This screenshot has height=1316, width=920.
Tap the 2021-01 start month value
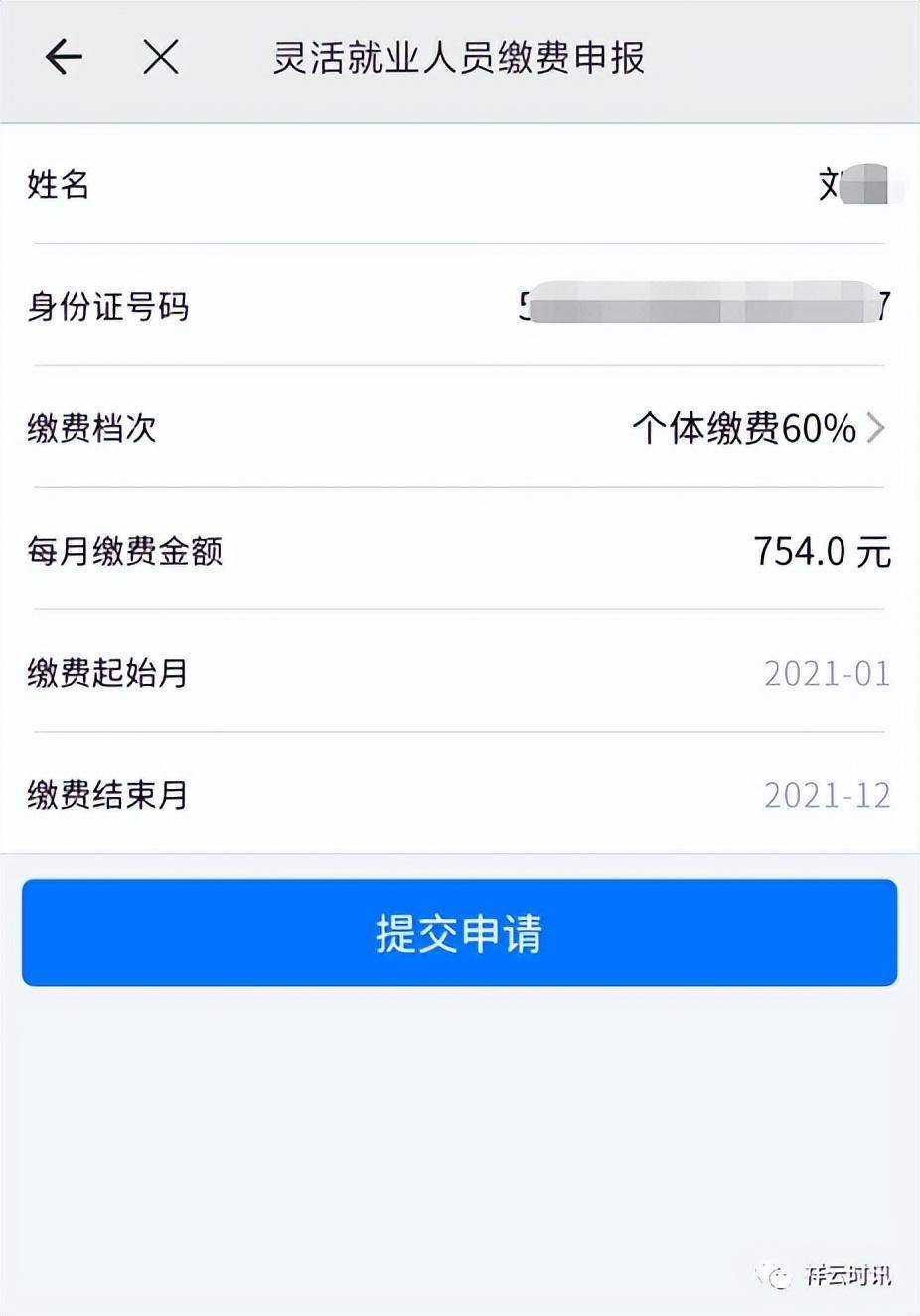[x=828, y=674]
